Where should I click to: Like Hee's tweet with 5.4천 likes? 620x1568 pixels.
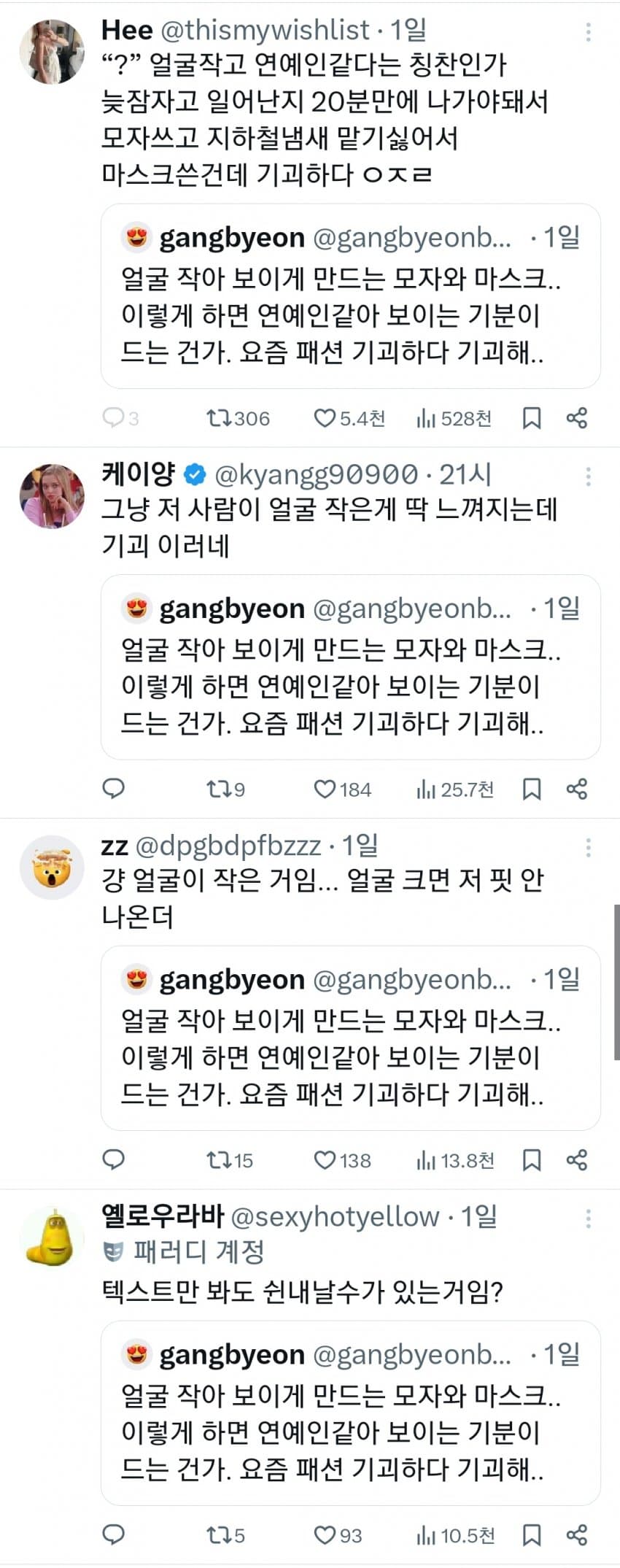click(349, 418)
